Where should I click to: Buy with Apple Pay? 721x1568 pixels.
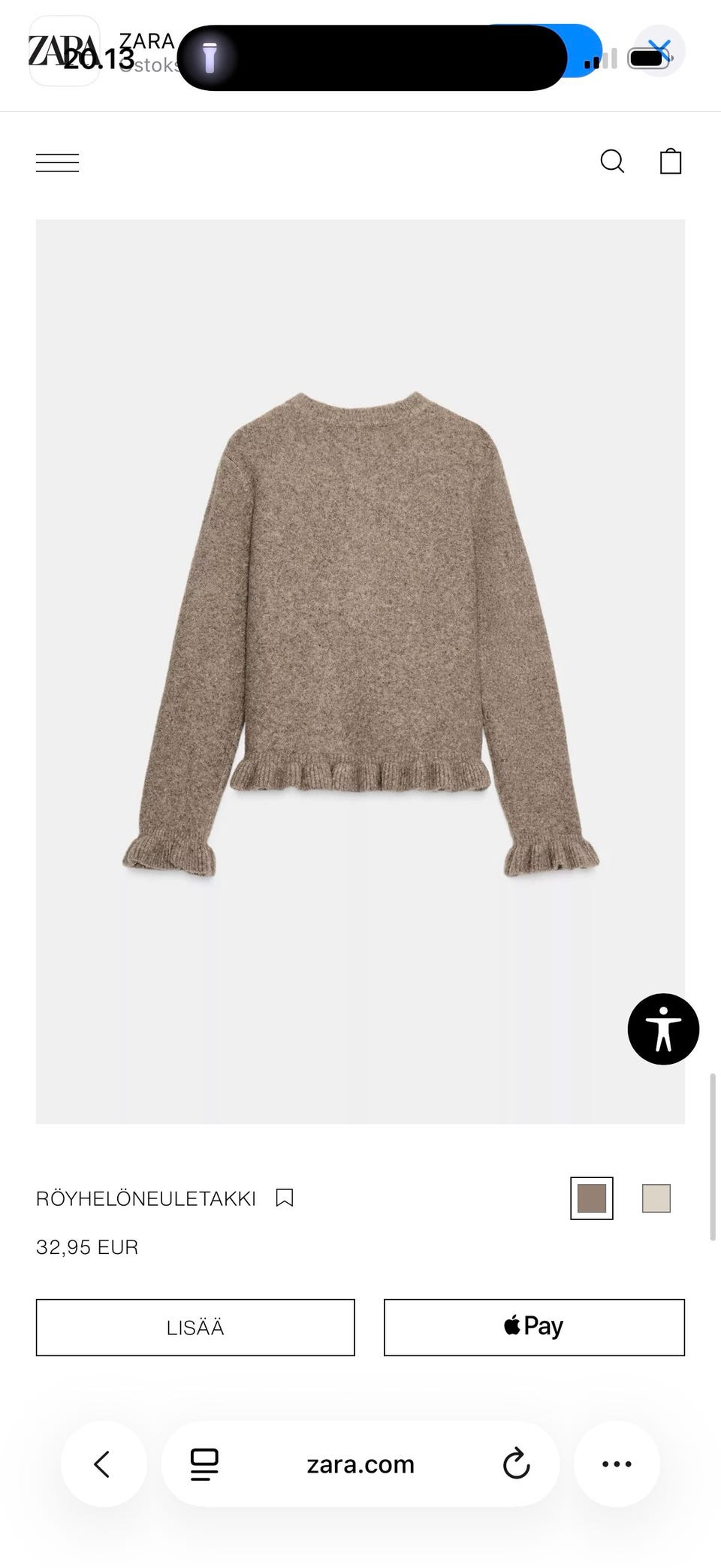(x=534, y=1328)
